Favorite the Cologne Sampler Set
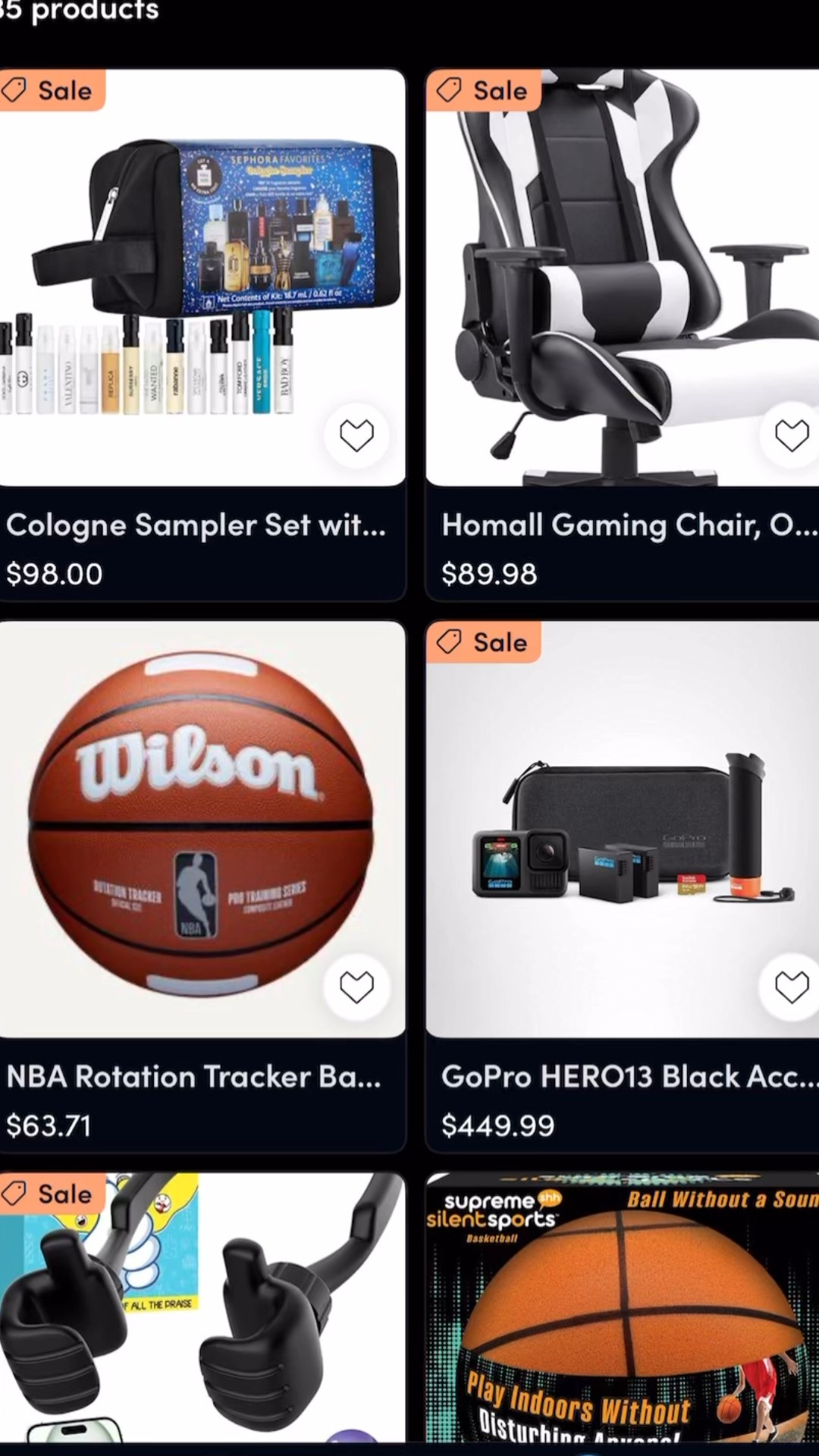 pos(356,434)
